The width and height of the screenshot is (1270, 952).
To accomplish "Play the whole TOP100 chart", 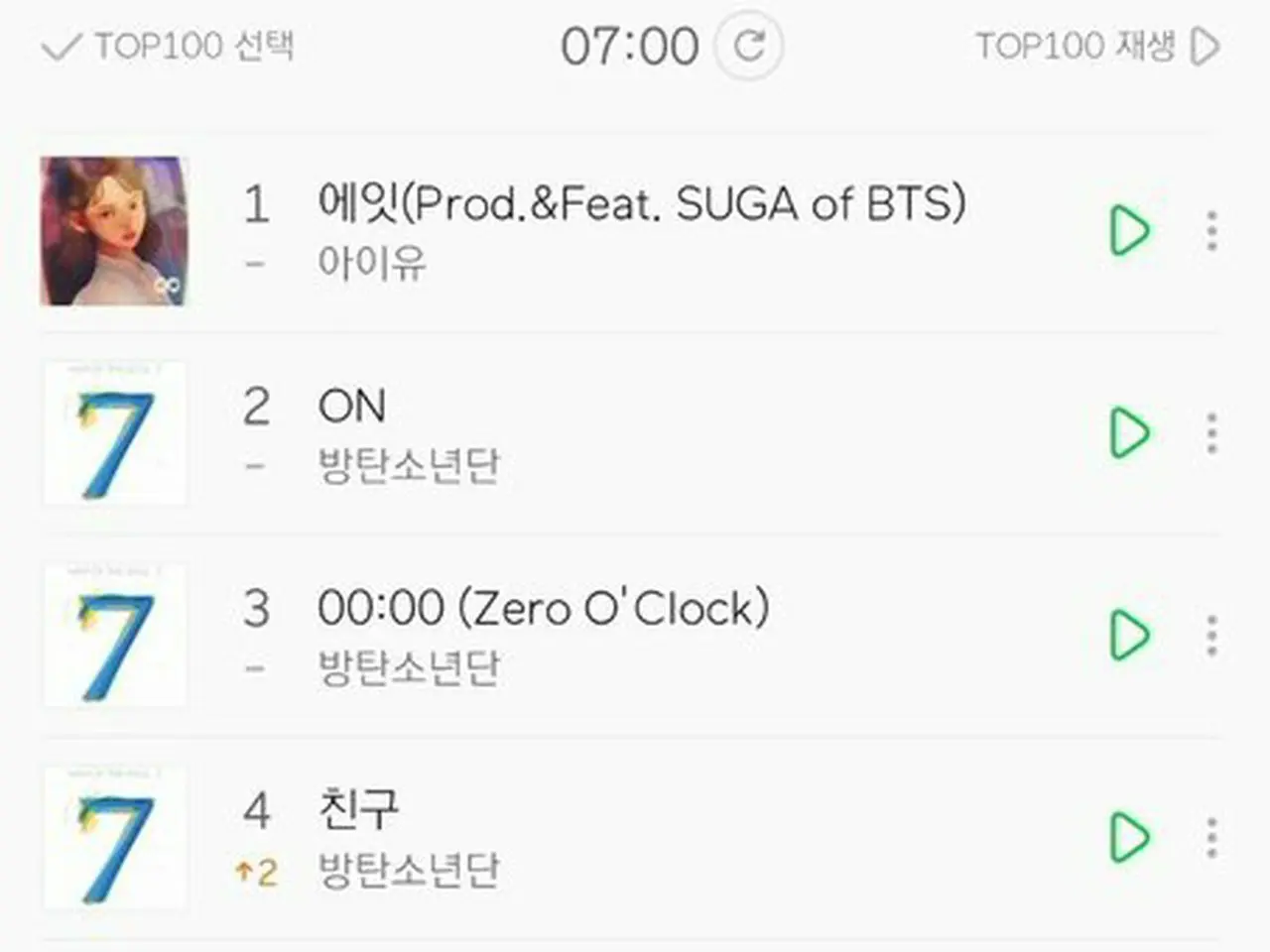I will coord(1098,46).
